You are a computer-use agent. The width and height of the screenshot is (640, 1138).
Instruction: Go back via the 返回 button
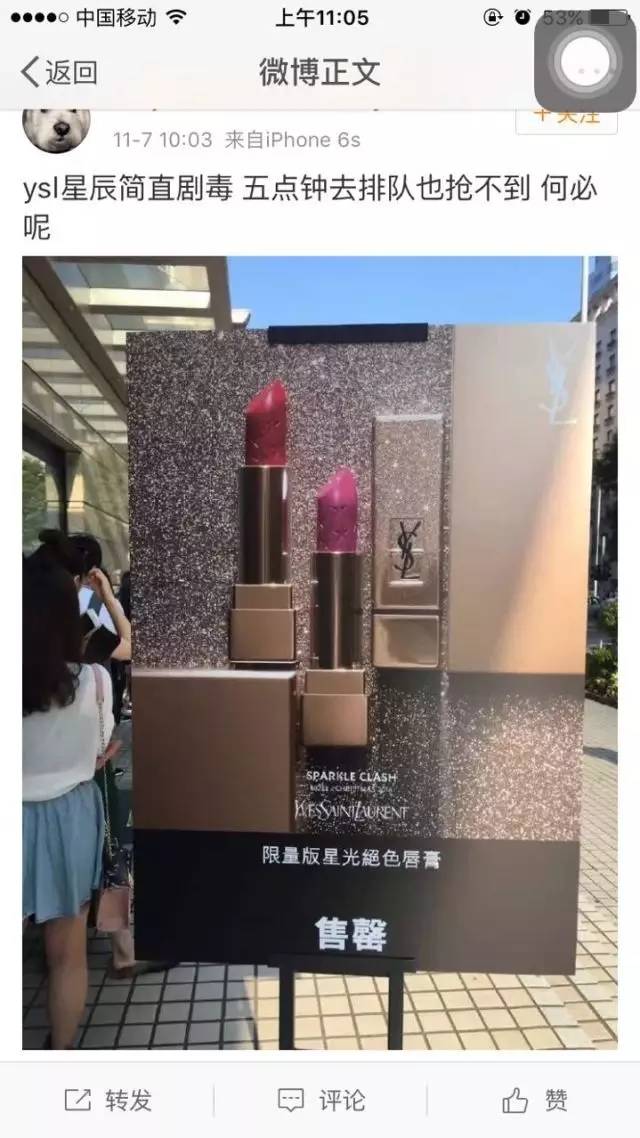(60, 72)
